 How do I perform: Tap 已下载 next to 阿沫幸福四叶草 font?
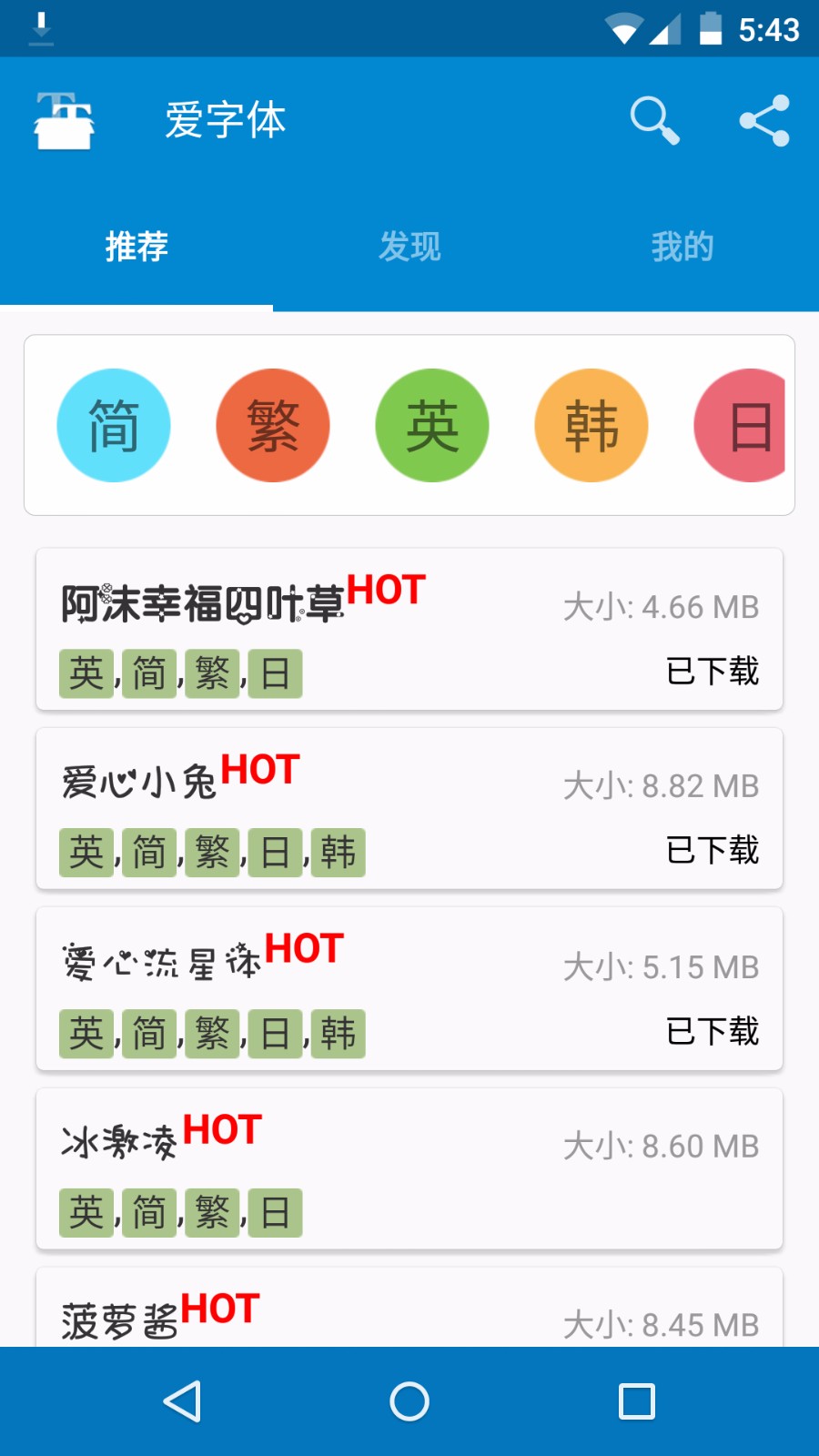tap(711, 673)
